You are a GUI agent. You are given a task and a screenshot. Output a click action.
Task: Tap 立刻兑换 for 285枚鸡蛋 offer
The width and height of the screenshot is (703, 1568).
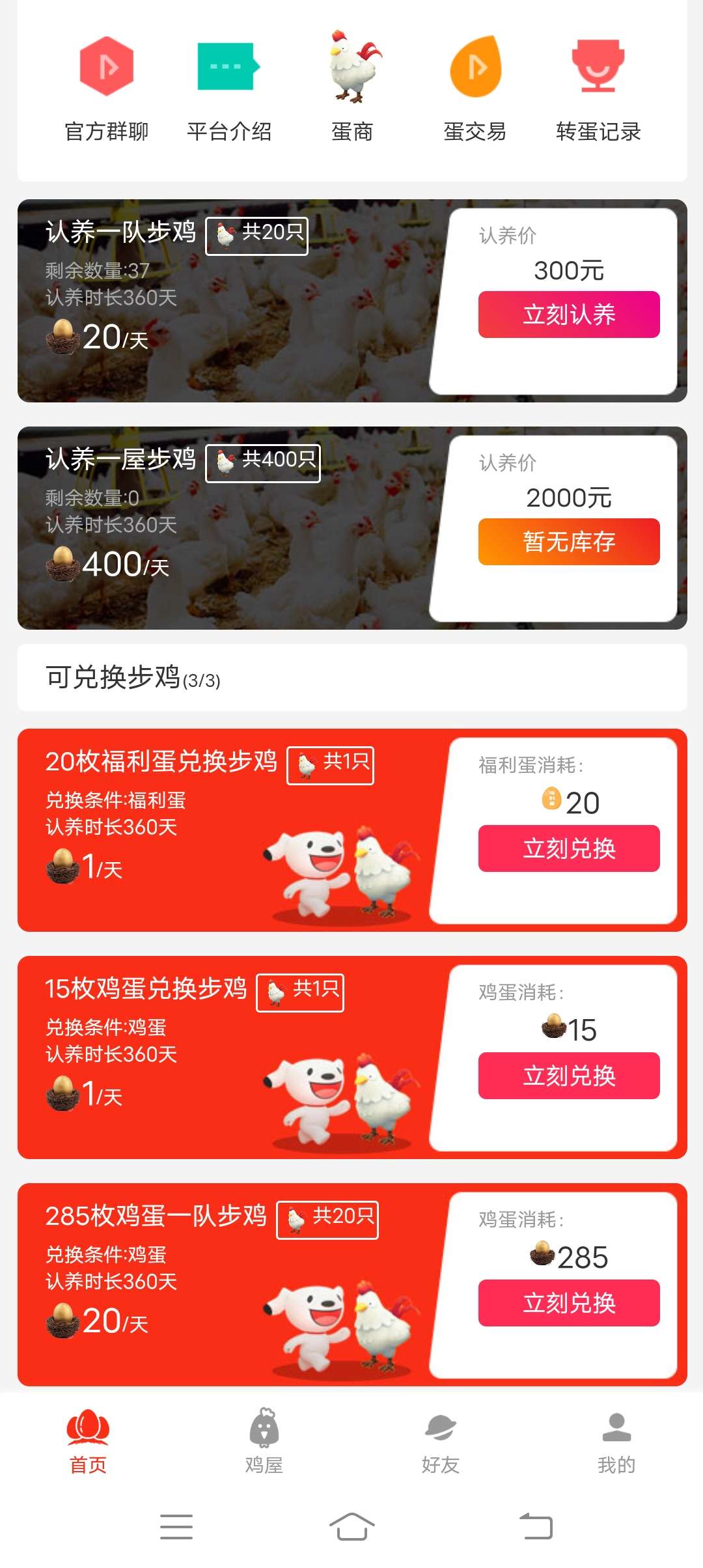[x=569, y=1303]
